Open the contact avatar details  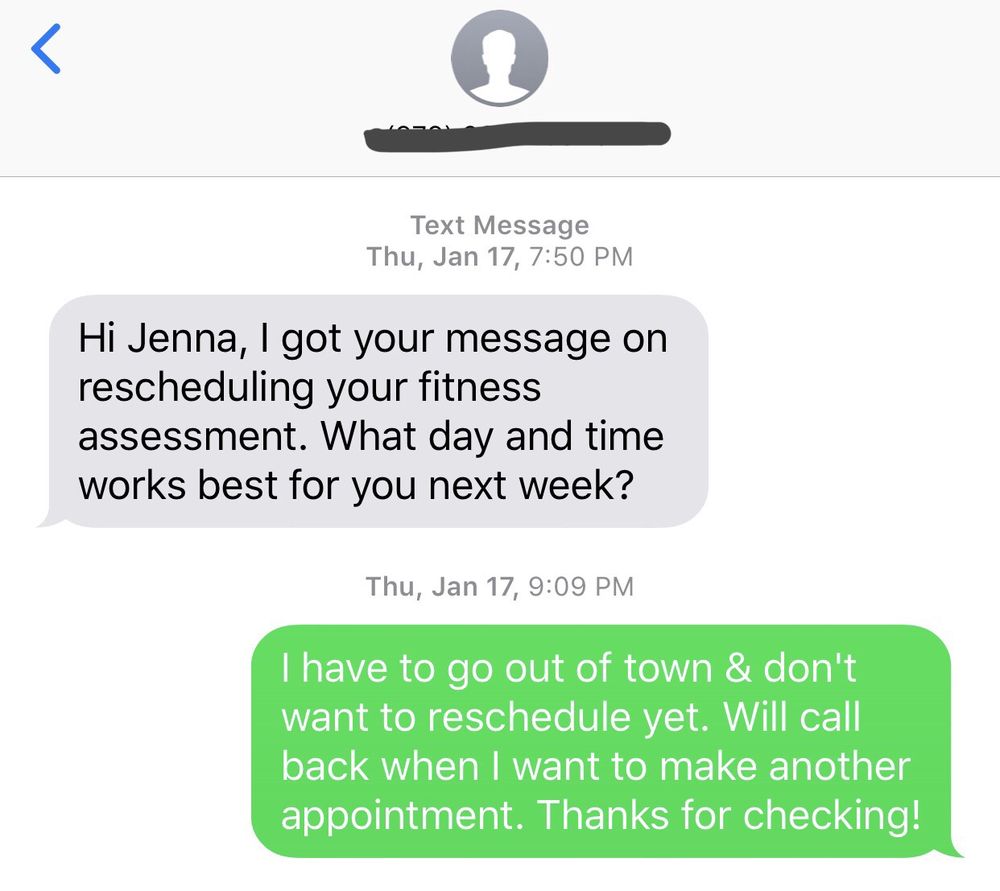click(499, 58)
